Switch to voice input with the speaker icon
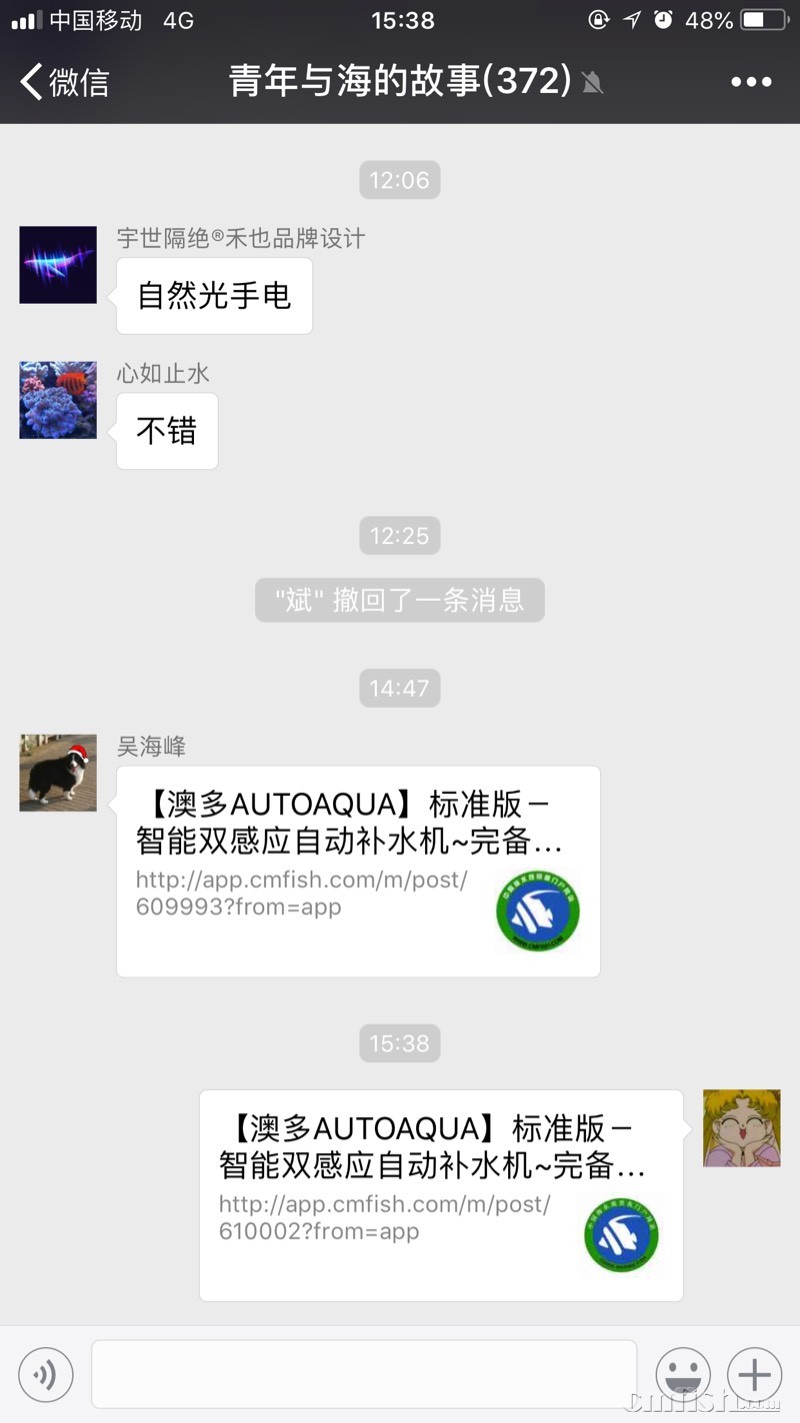 click(45, 1375)
